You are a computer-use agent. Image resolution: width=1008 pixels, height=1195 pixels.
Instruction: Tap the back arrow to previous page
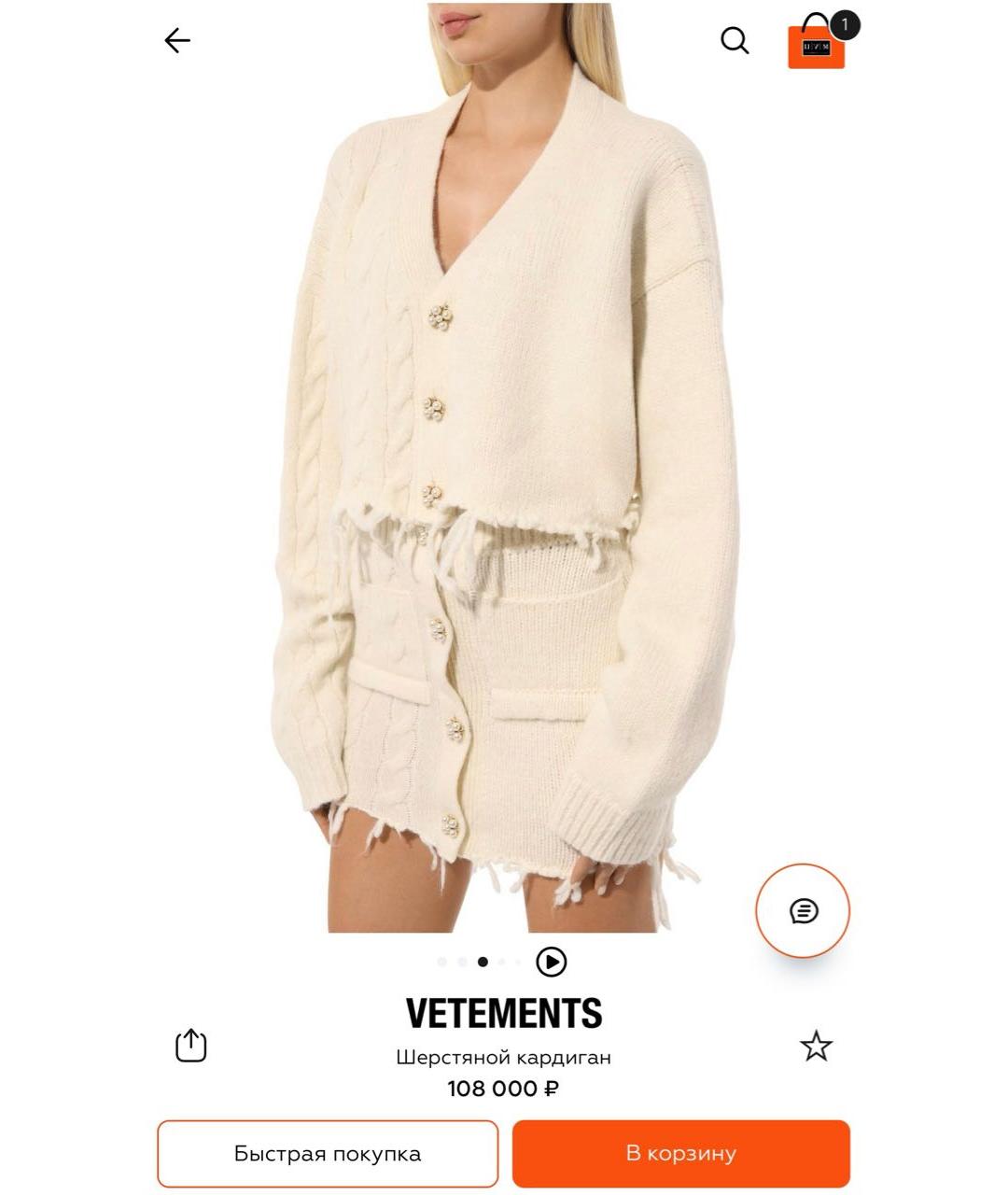(177, 40)
